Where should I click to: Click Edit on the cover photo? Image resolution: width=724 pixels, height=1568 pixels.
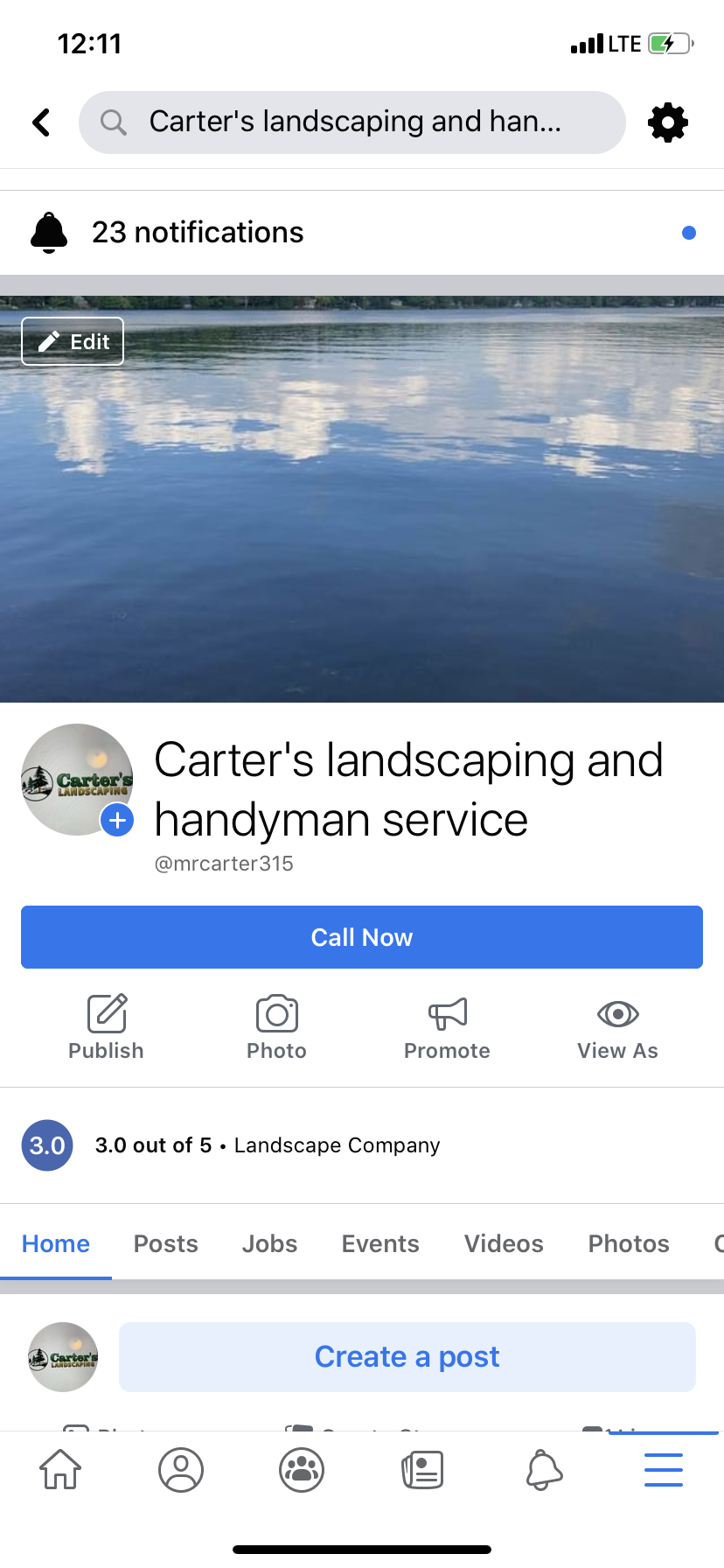tap(73, 341)
